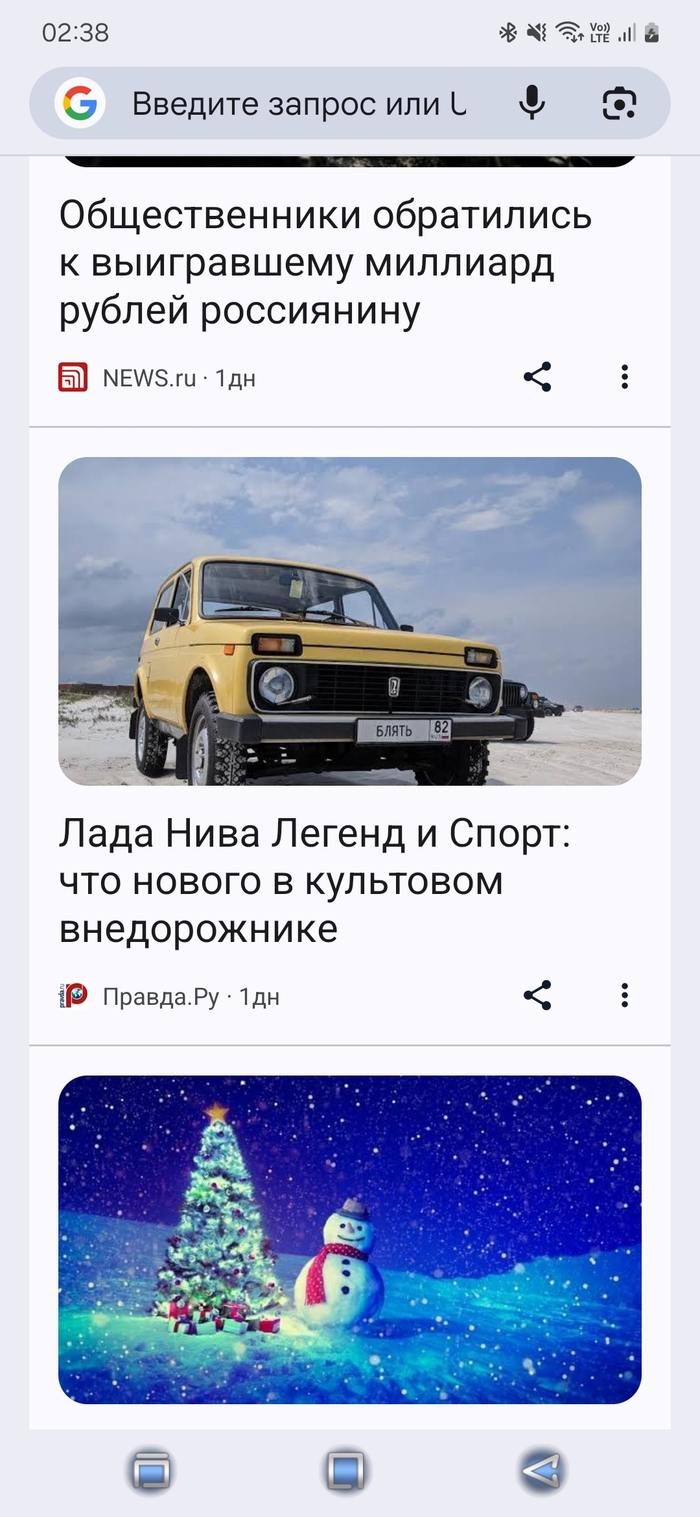Go back with the system back button
The image size is (700, 1517).
tap(543, 1471)
